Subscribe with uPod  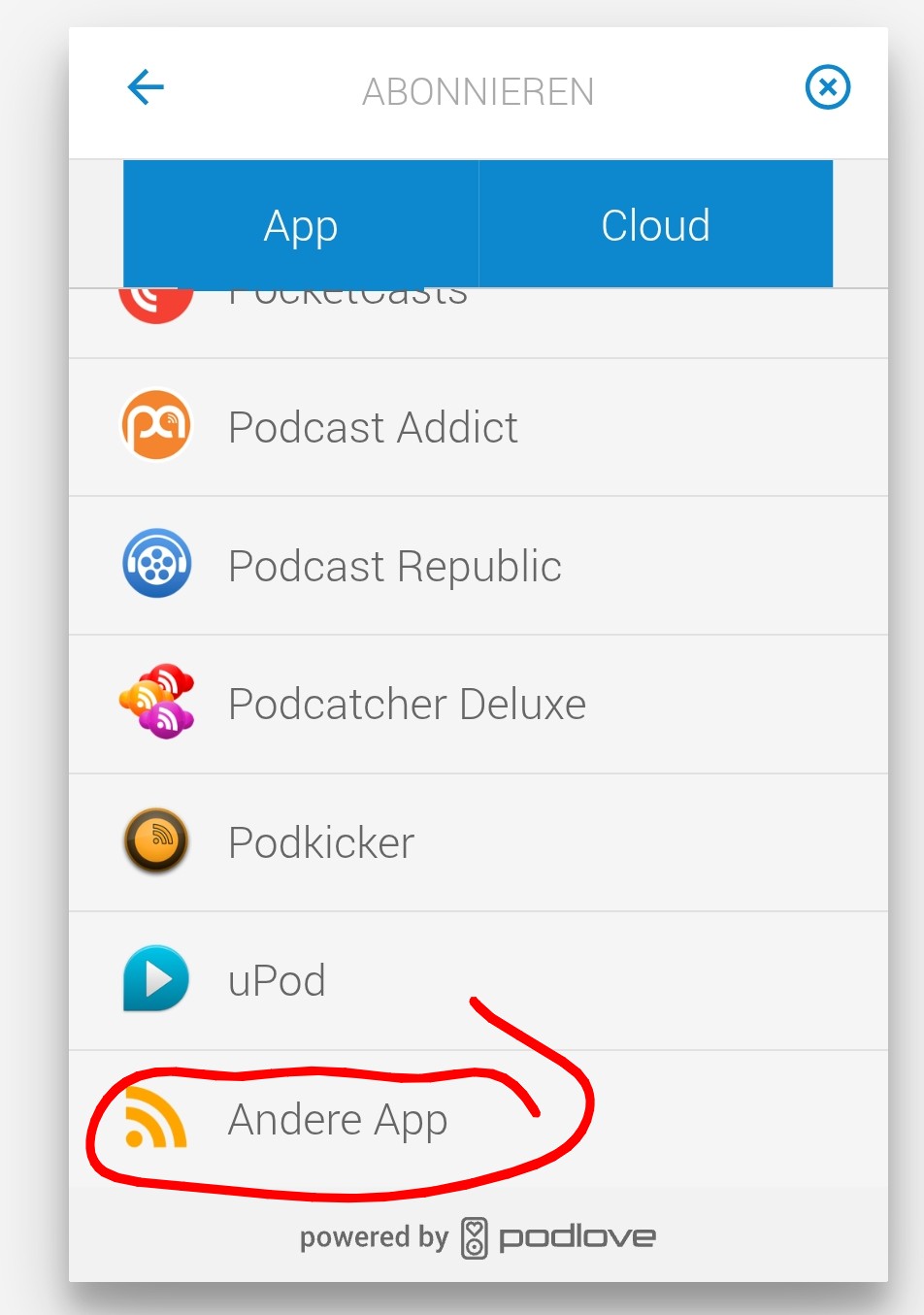[x=277, y=981]
